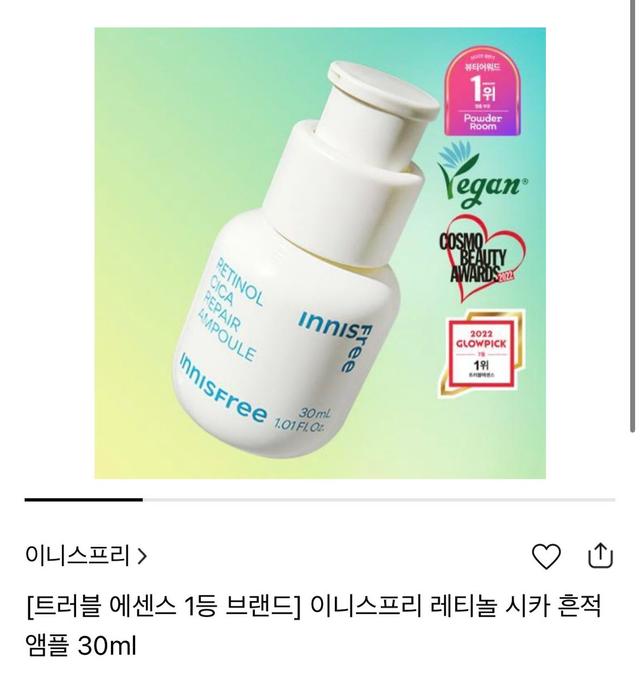Add this ampoule to wishlist with the heart
The image size is (640, 687).
tap(546, 556)
